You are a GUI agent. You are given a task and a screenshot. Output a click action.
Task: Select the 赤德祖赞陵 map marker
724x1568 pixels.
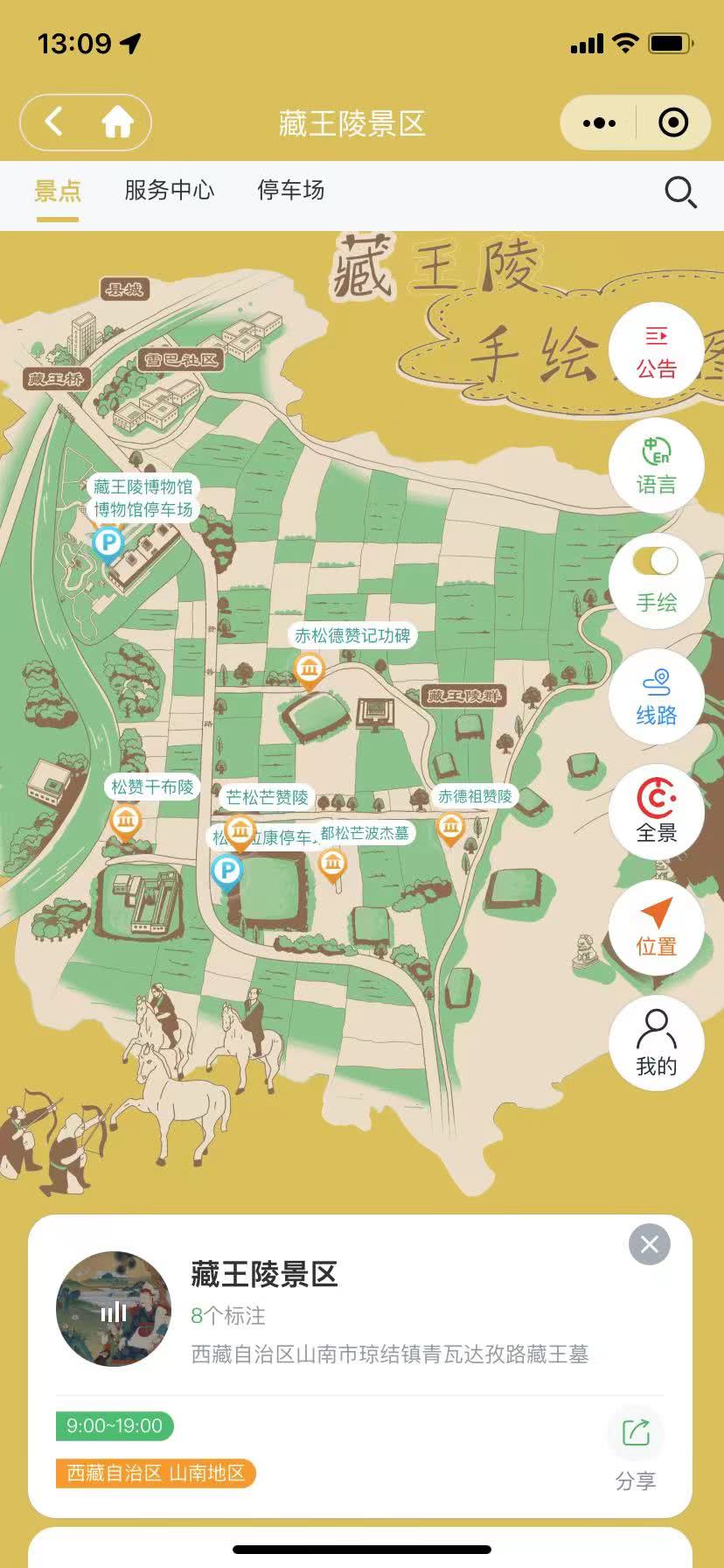(450, 826)
